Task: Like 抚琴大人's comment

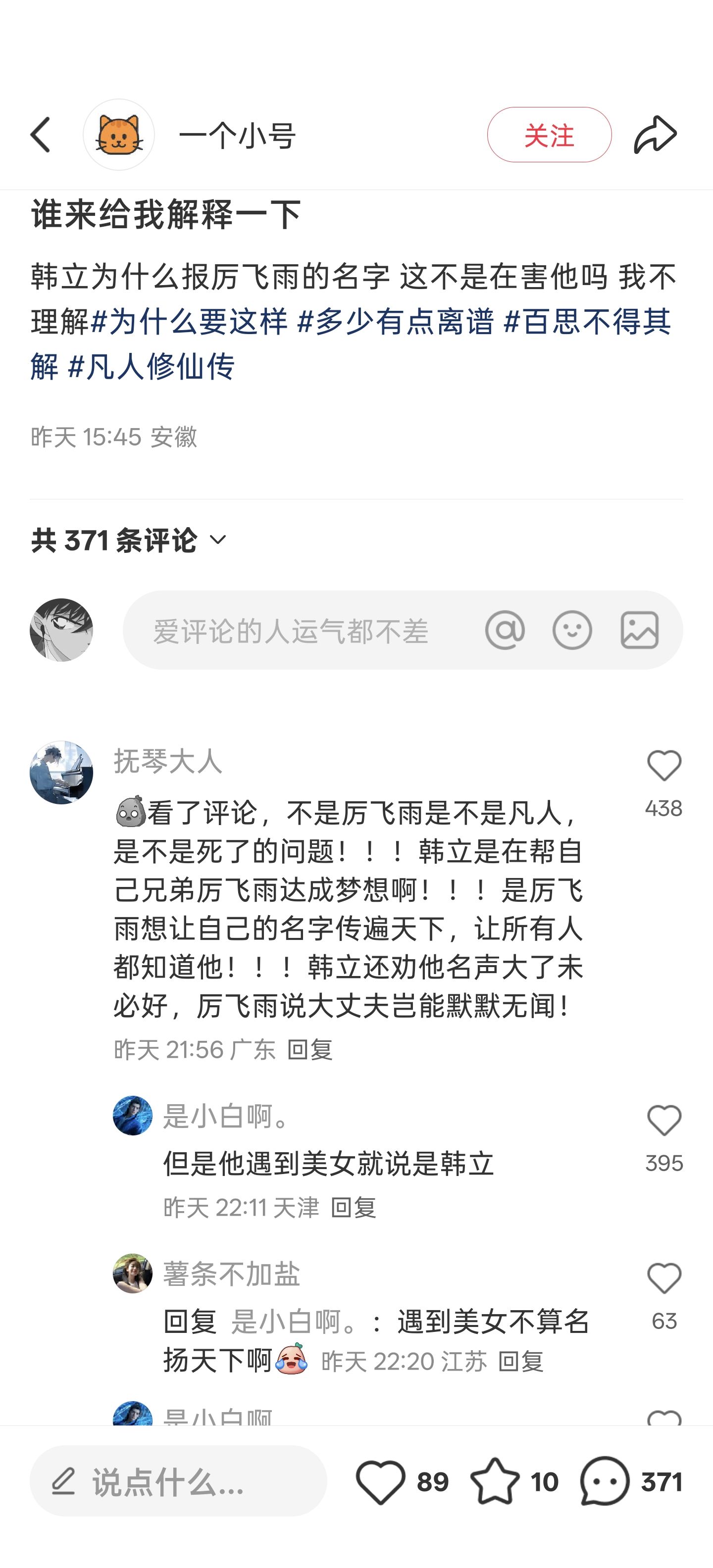Action: click(663, 766)
